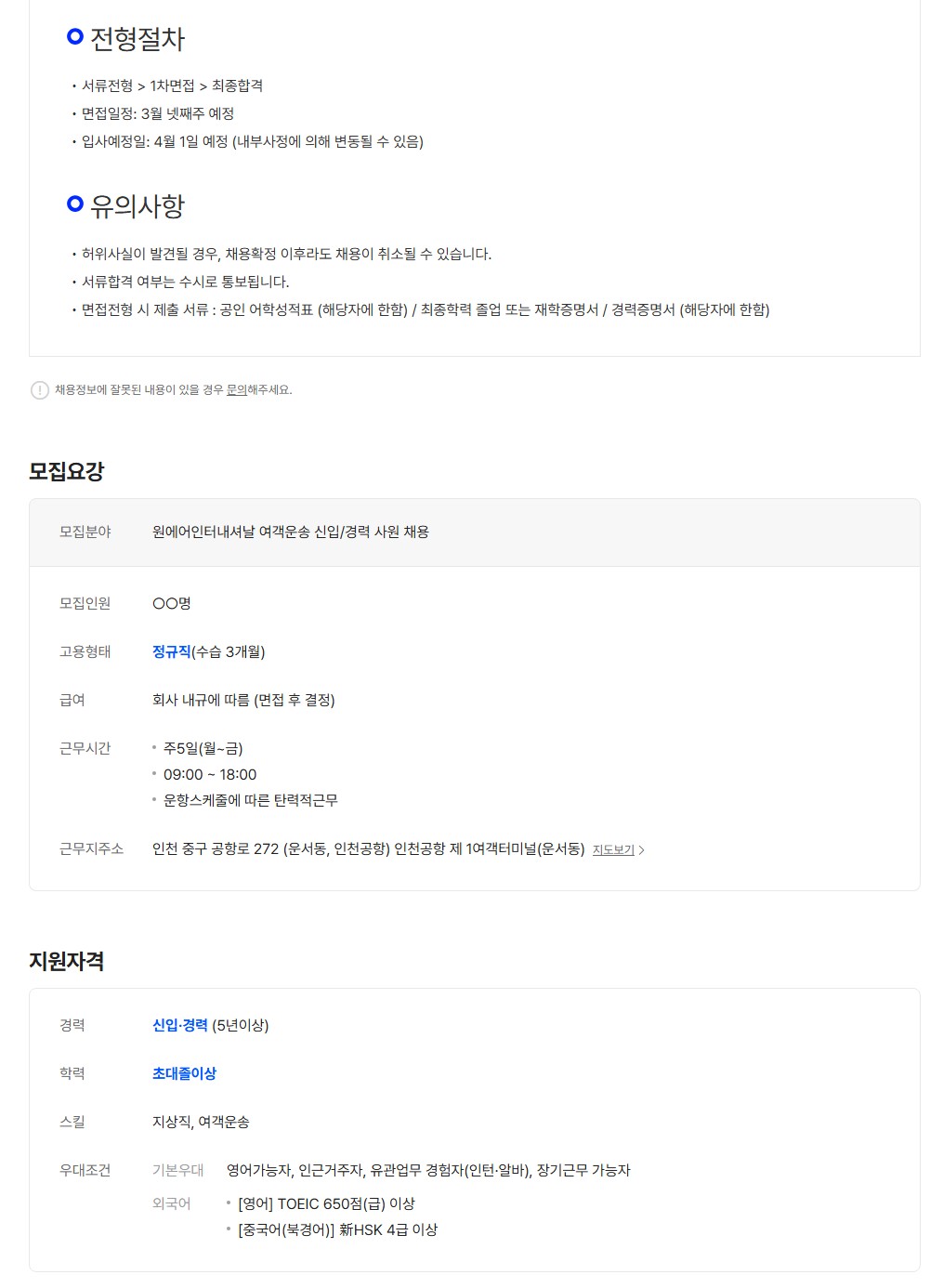Open 지도보기 map link for work address
Image resolution: width=943 pixels, height=1288 pixels.
click(x=614, y=850)
